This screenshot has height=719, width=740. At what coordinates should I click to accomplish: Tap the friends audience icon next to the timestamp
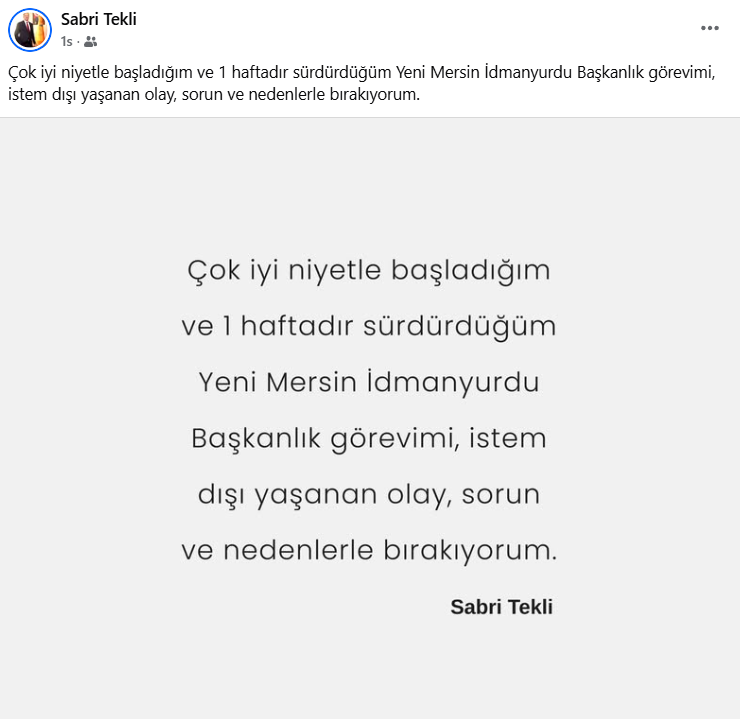pos(91,41)
